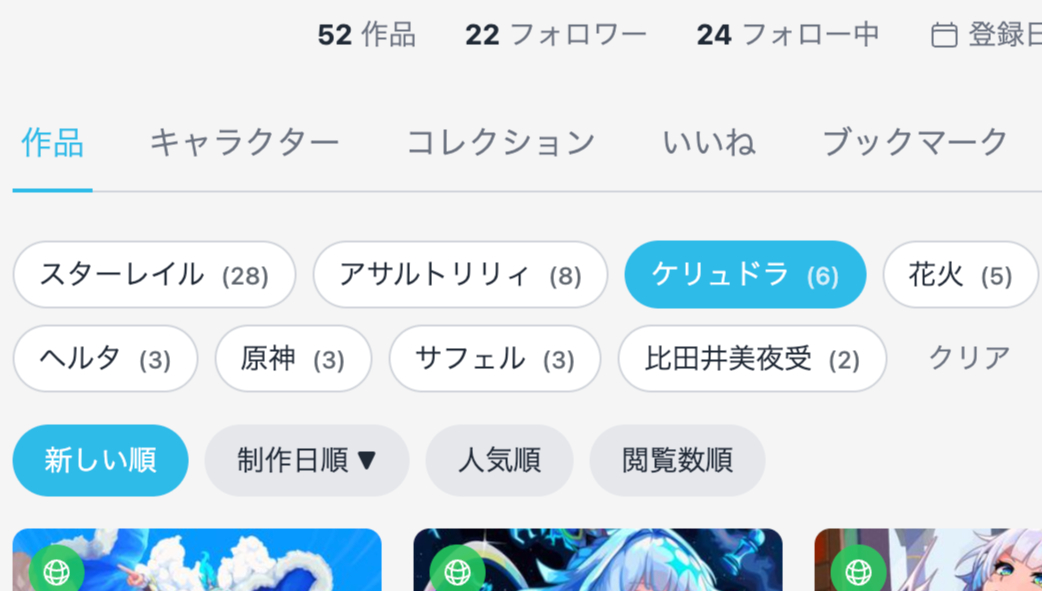The height and width of the screenshot is (591, 1042).
Task: View the 22 フォロワー list
Action: click(555, 35)
